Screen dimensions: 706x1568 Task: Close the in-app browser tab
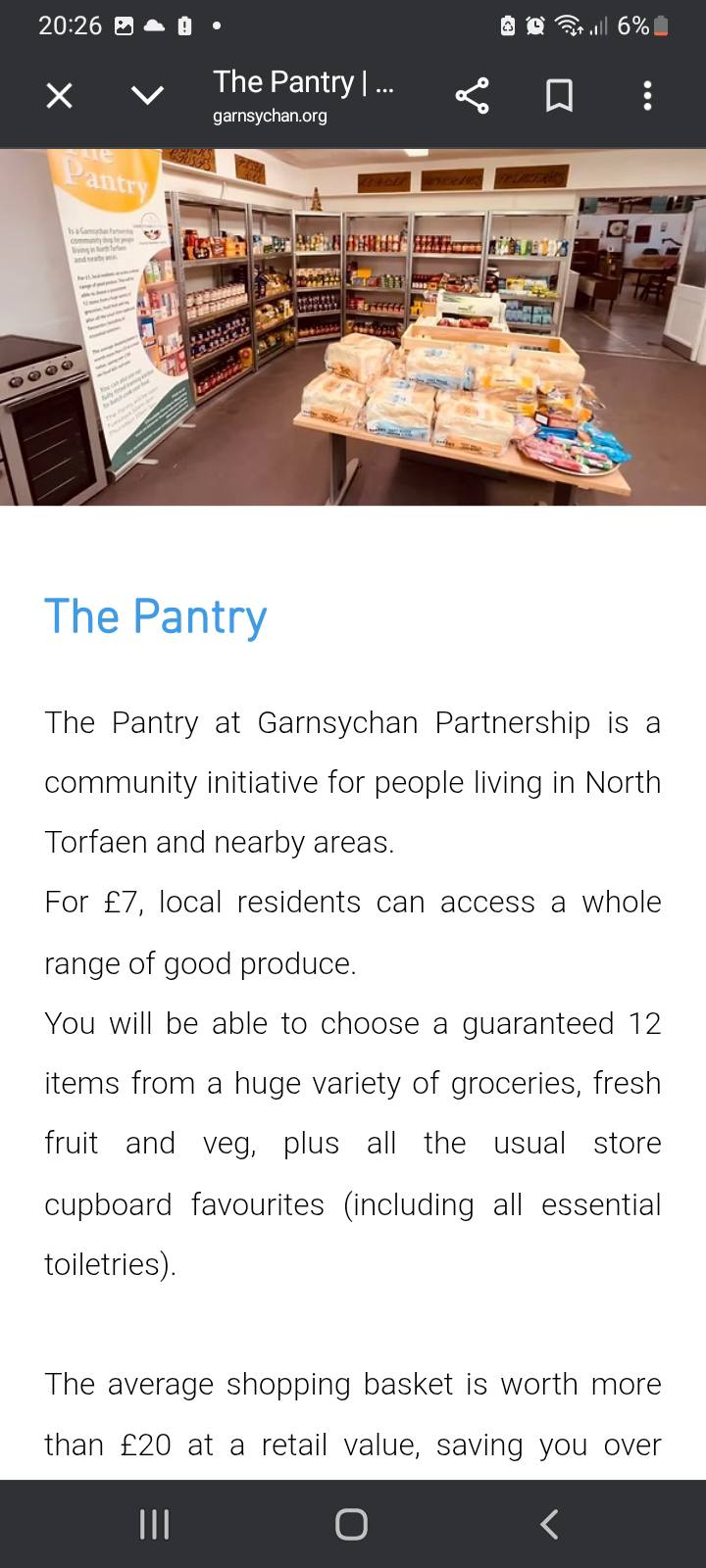(x=60, y=95)
